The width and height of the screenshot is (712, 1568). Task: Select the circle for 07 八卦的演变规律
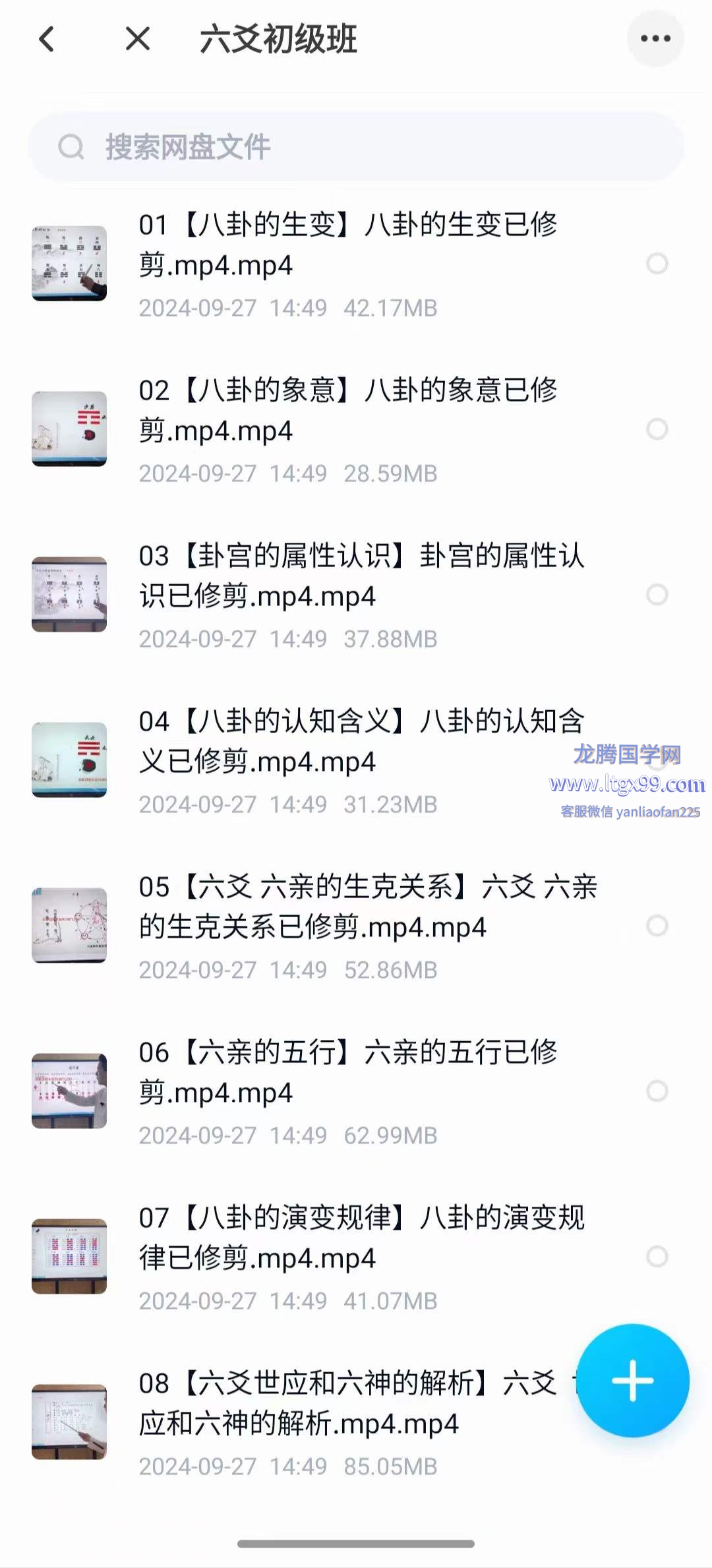[x=657, y=1257]
